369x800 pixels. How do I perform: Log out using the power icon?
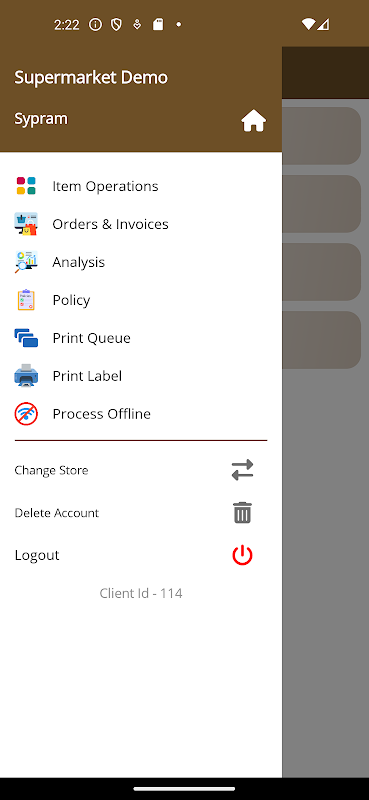click(x=242, y=555)
